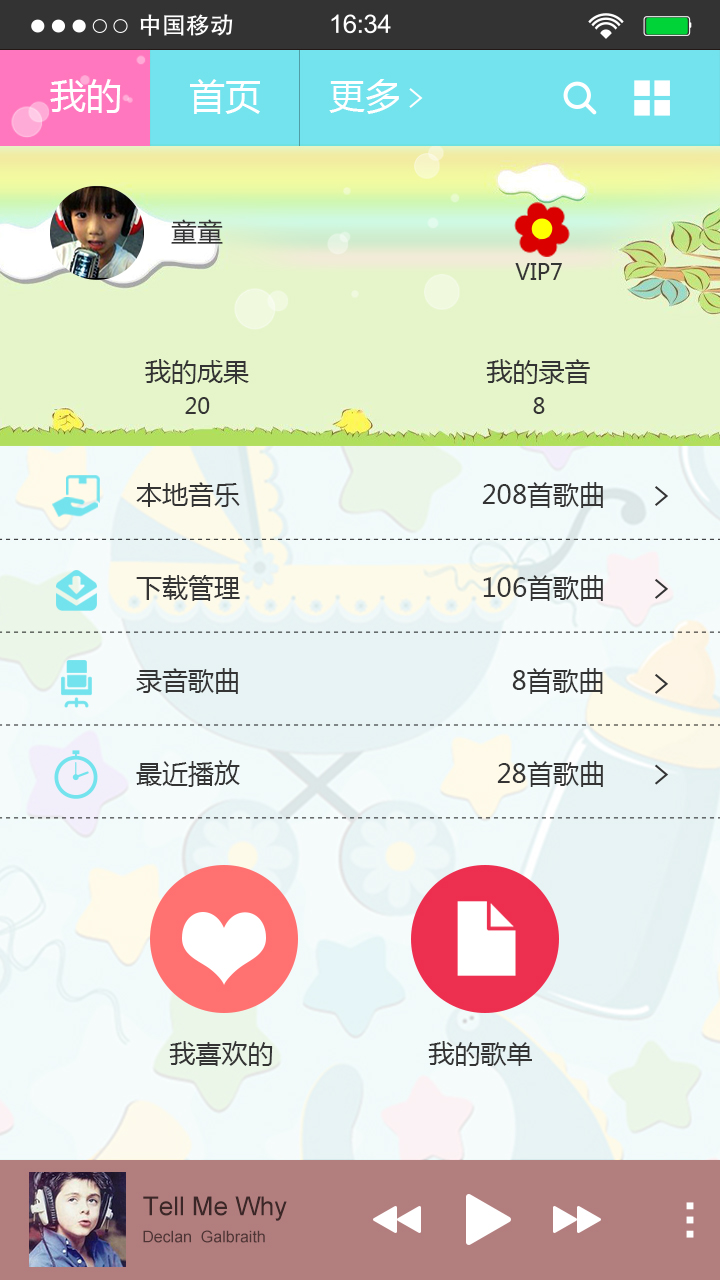Open the search icon
The image size is (720, 1280).
coord(580,98)
